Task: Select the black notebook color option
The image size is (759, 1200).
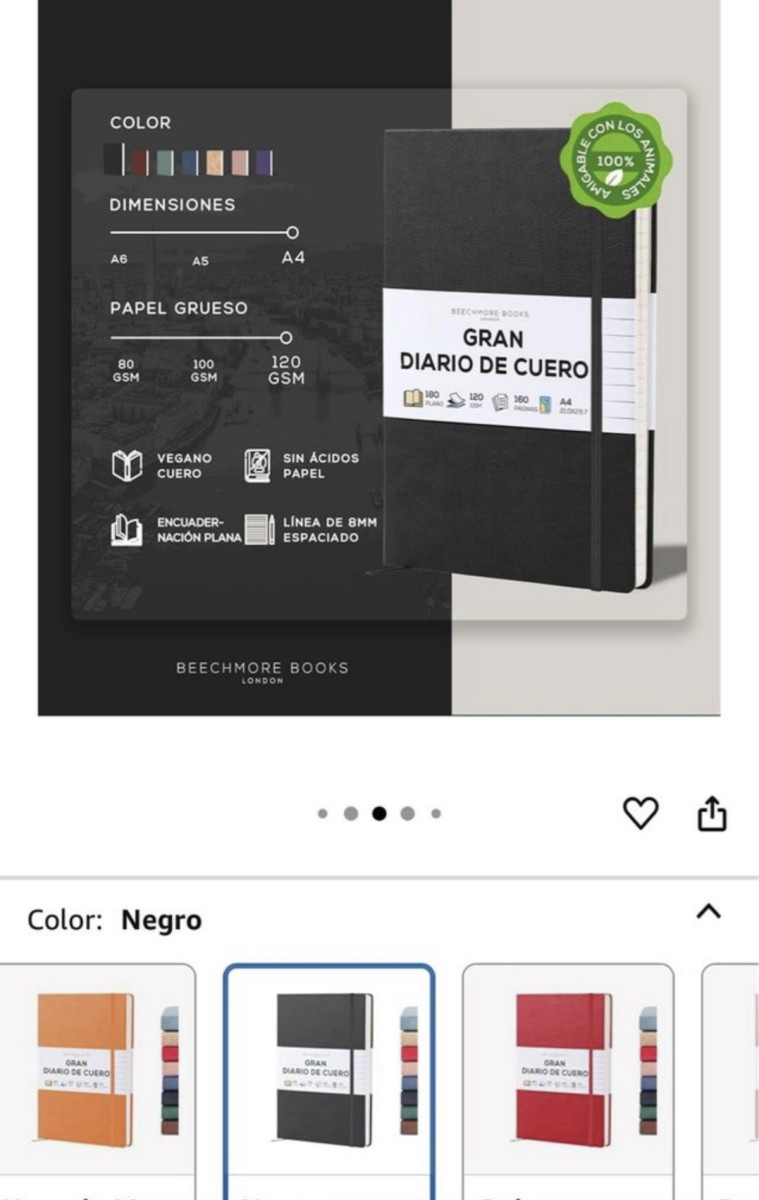Action: [x=329, y=1070]
